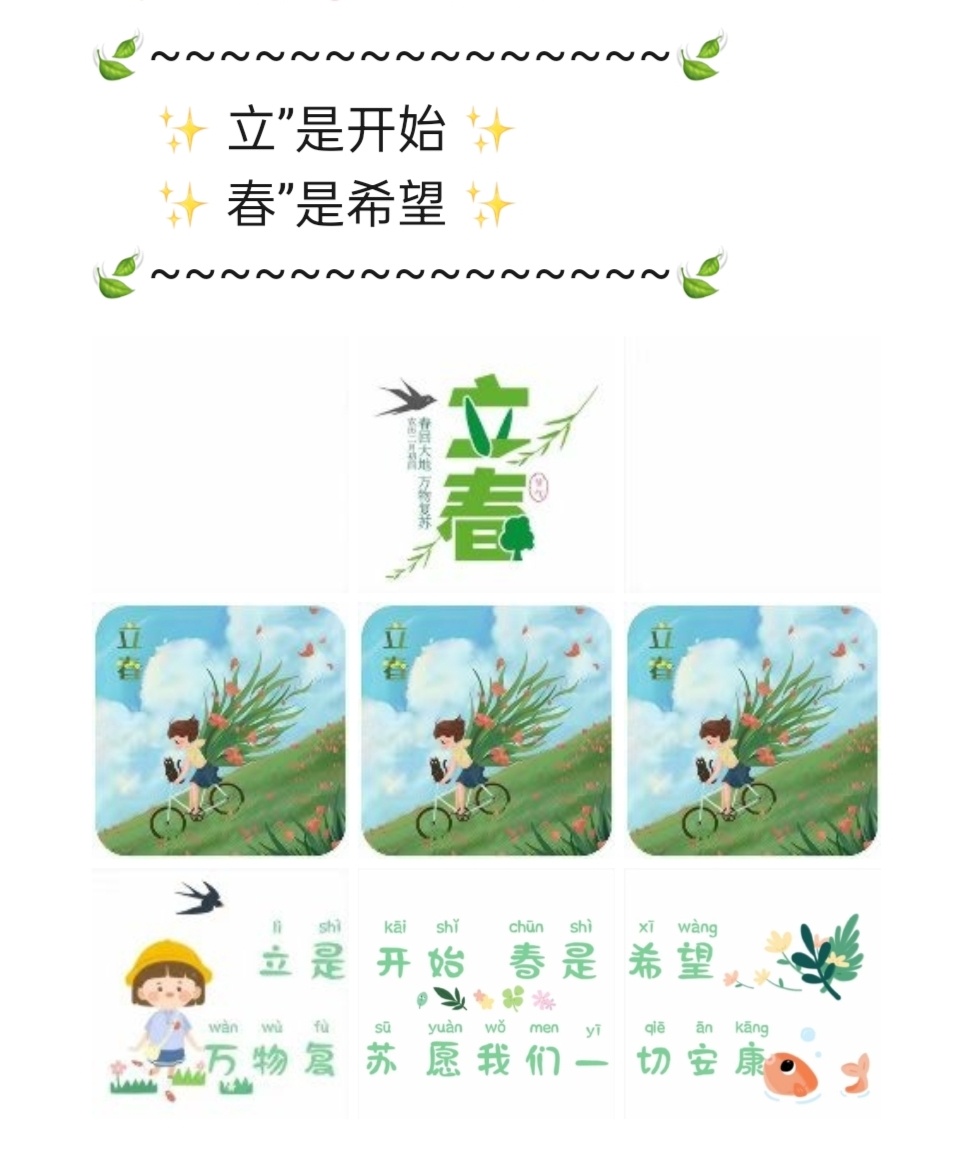Viewport: 965px width, 1152px height.
Task: Open the yellow hat girl image tile
Action: pos(220,995)
